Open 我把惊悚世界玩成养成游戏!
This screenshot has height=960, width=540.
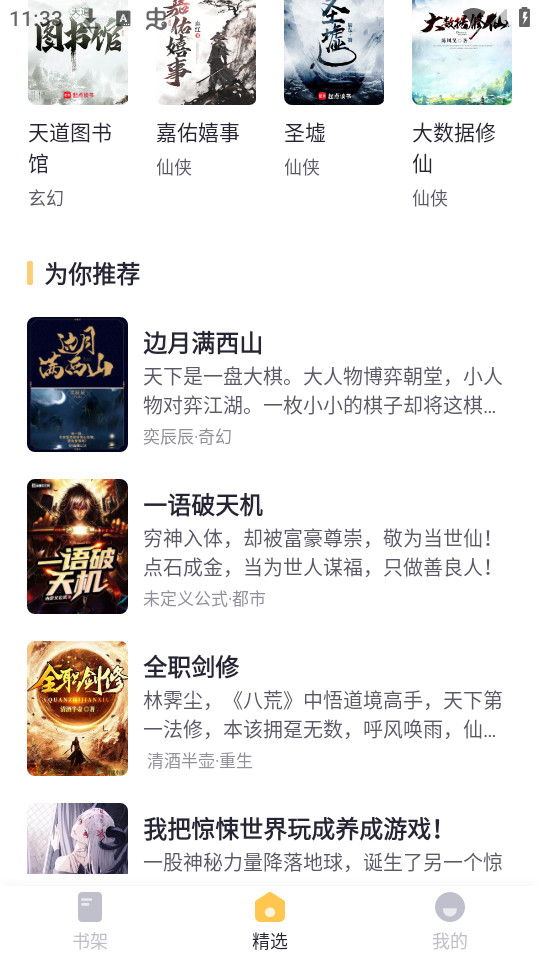(x=269, y=839)
